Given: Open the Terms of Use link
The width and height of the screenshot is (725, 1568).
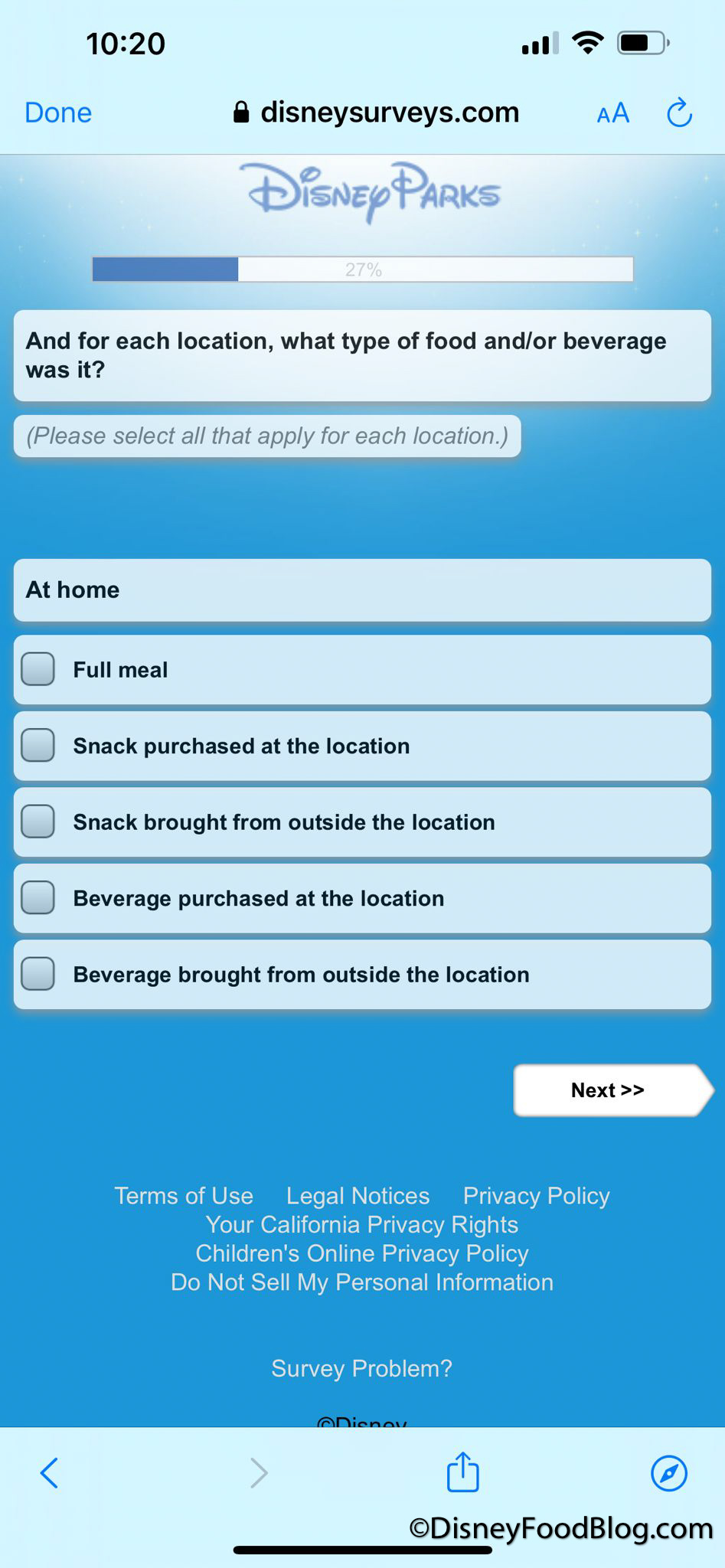Looking at the screenshot, I should pos(184,1196).
